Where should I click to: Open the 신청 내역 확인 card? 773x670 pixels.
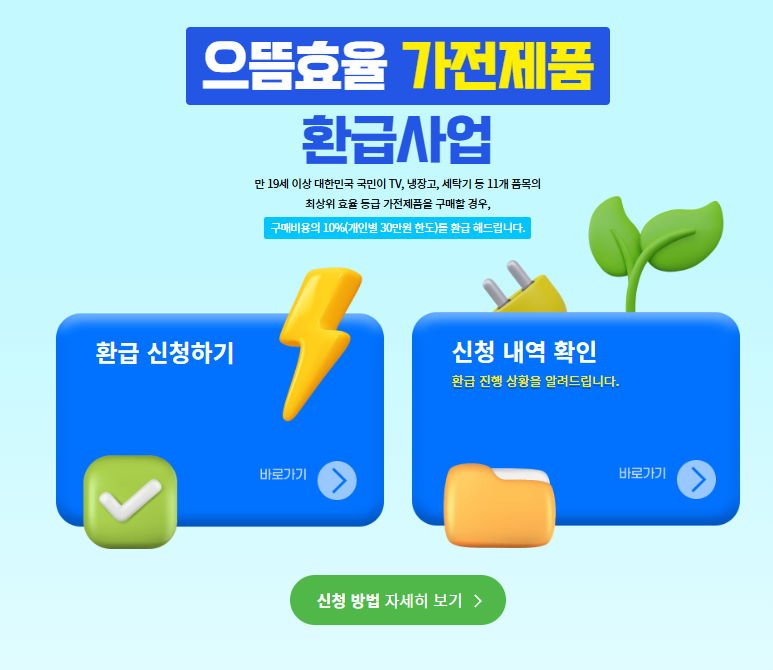pyautogui.click(x=575, y=419)
